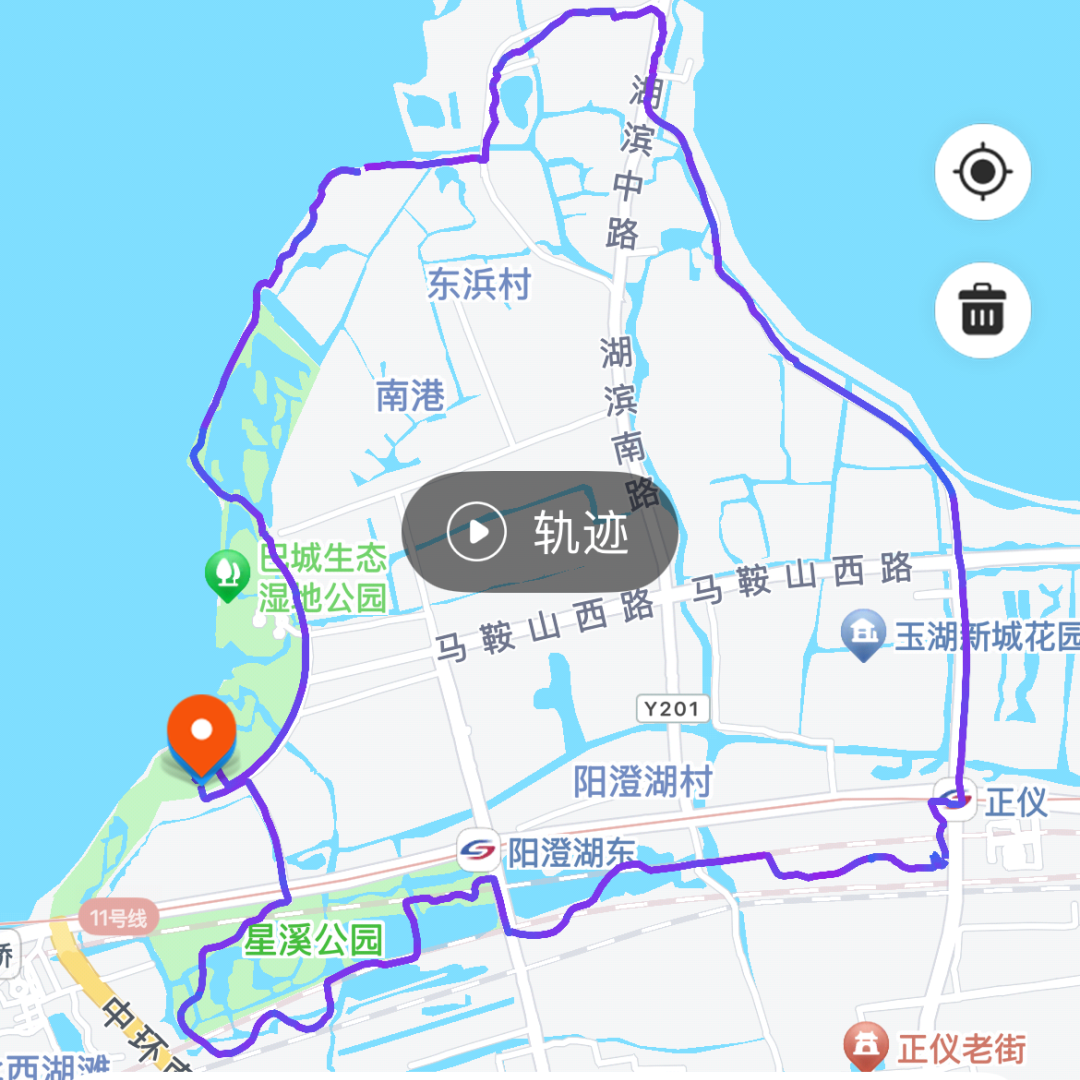
Task: Recenter map on current location
Action: pos(982,172)
